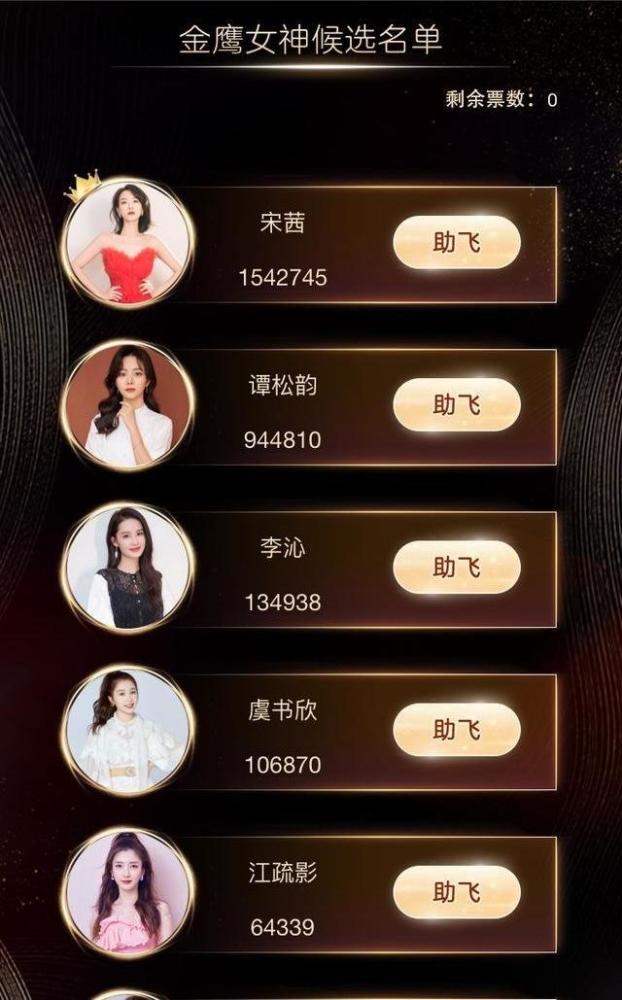Tap 助飞 button next to 李沁

[457, 568]
